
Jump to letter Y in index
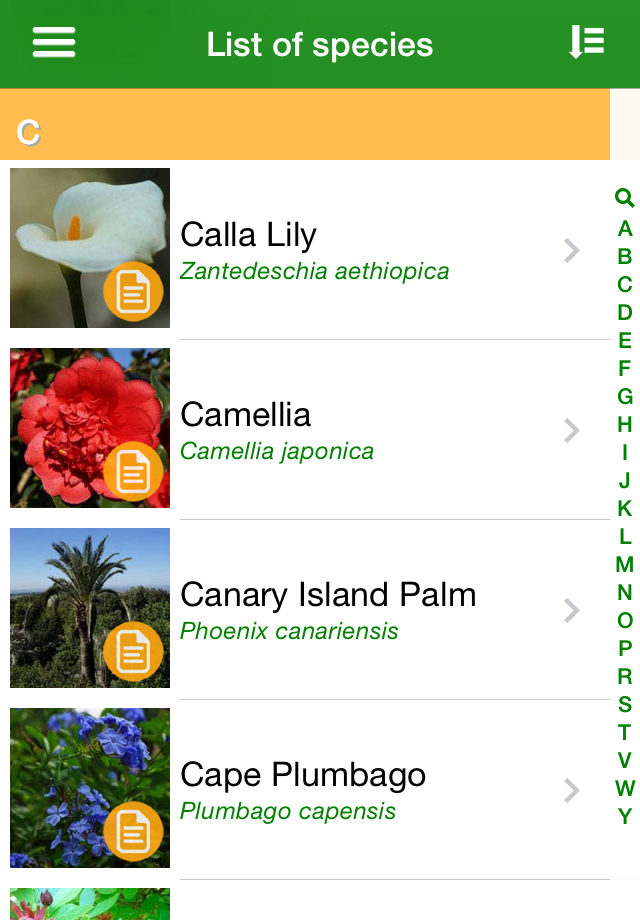pos(625,816)
